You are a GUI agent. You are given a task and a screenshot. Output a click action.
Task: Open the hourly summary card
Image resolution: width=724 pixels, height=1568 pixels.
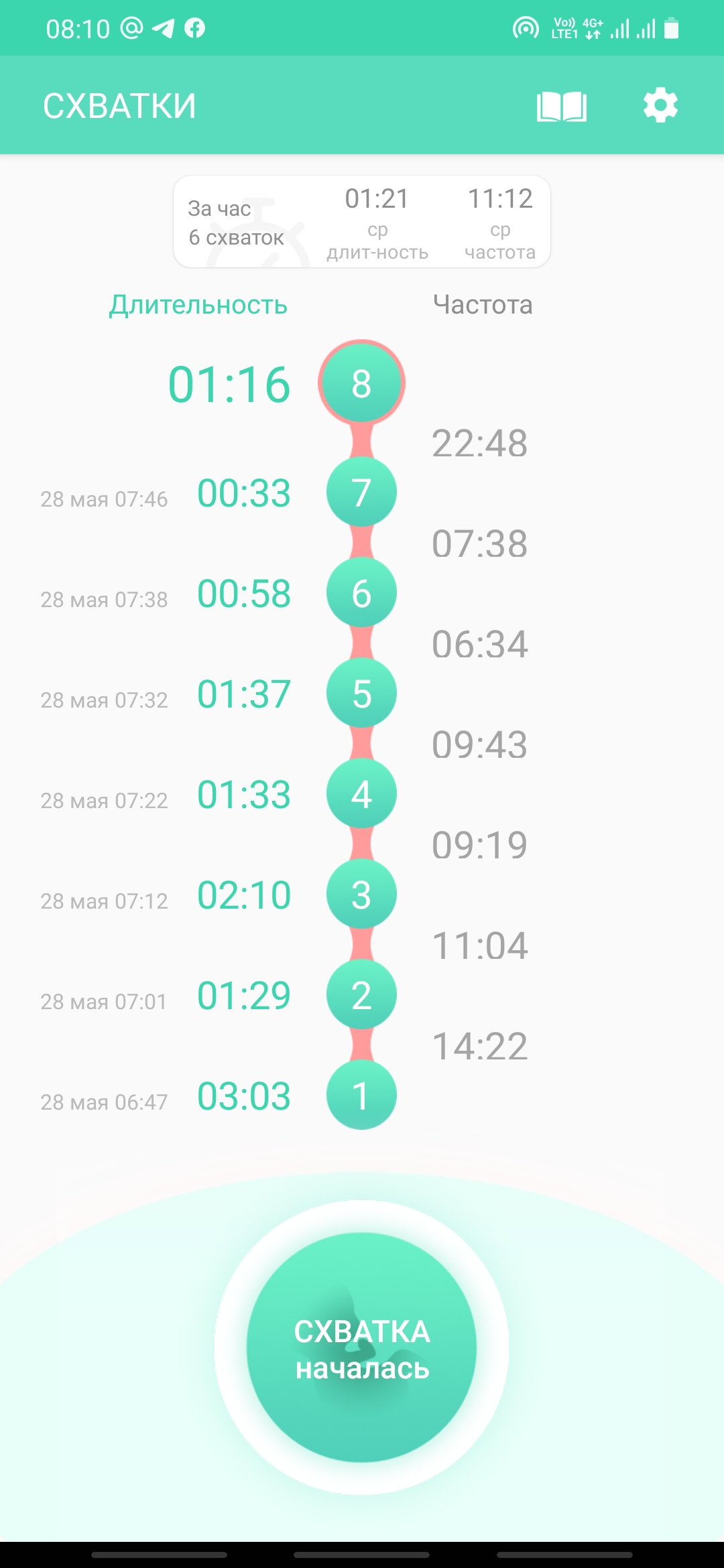tap(362, 222)
